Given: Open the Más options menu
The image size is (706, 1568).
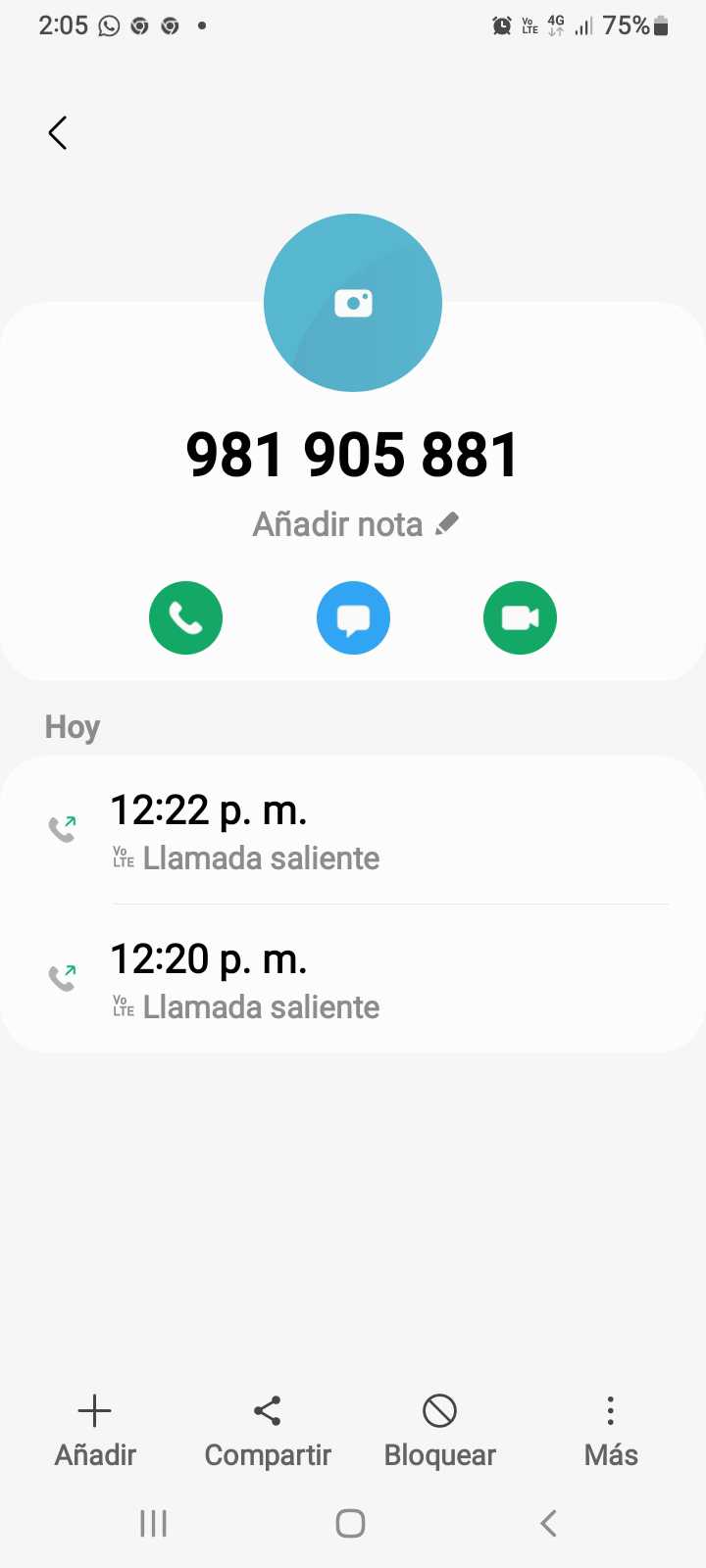Looking at the screenshot, I should (611, 1431).
